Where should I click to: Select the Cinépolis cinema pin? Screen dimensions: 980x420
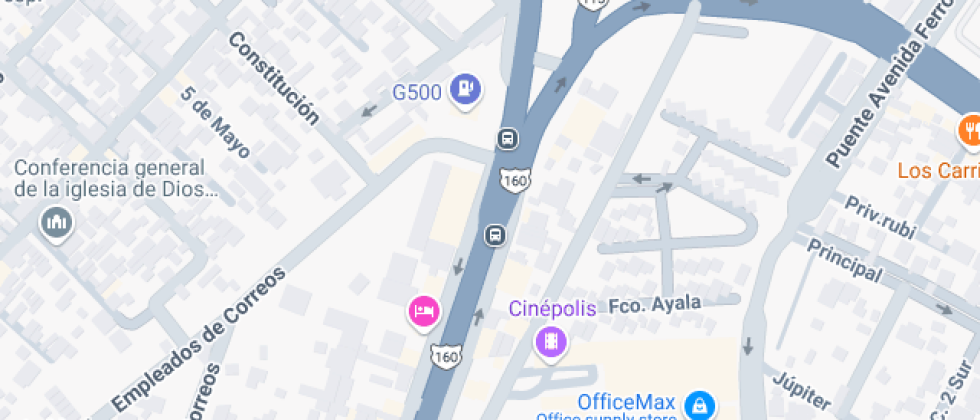pos(550,342)
